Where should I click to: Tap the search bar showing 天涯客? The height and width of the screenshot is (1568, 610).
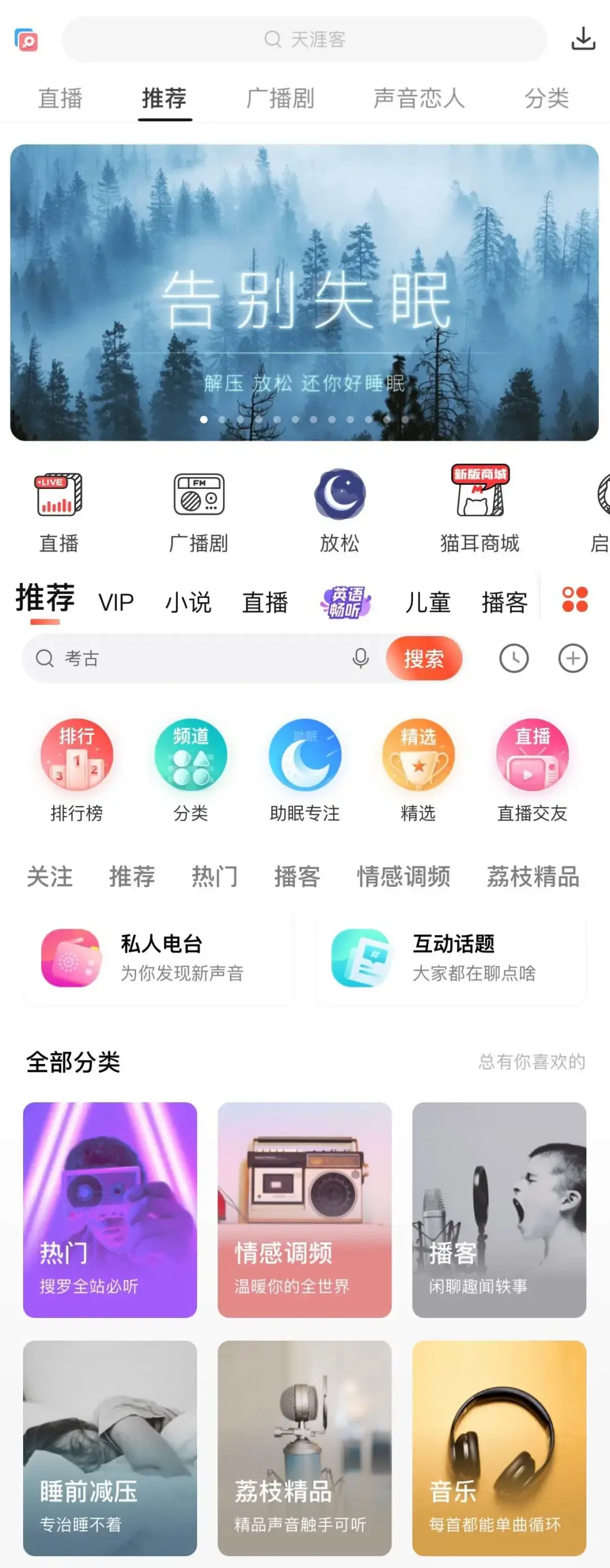tap(304, 40)
